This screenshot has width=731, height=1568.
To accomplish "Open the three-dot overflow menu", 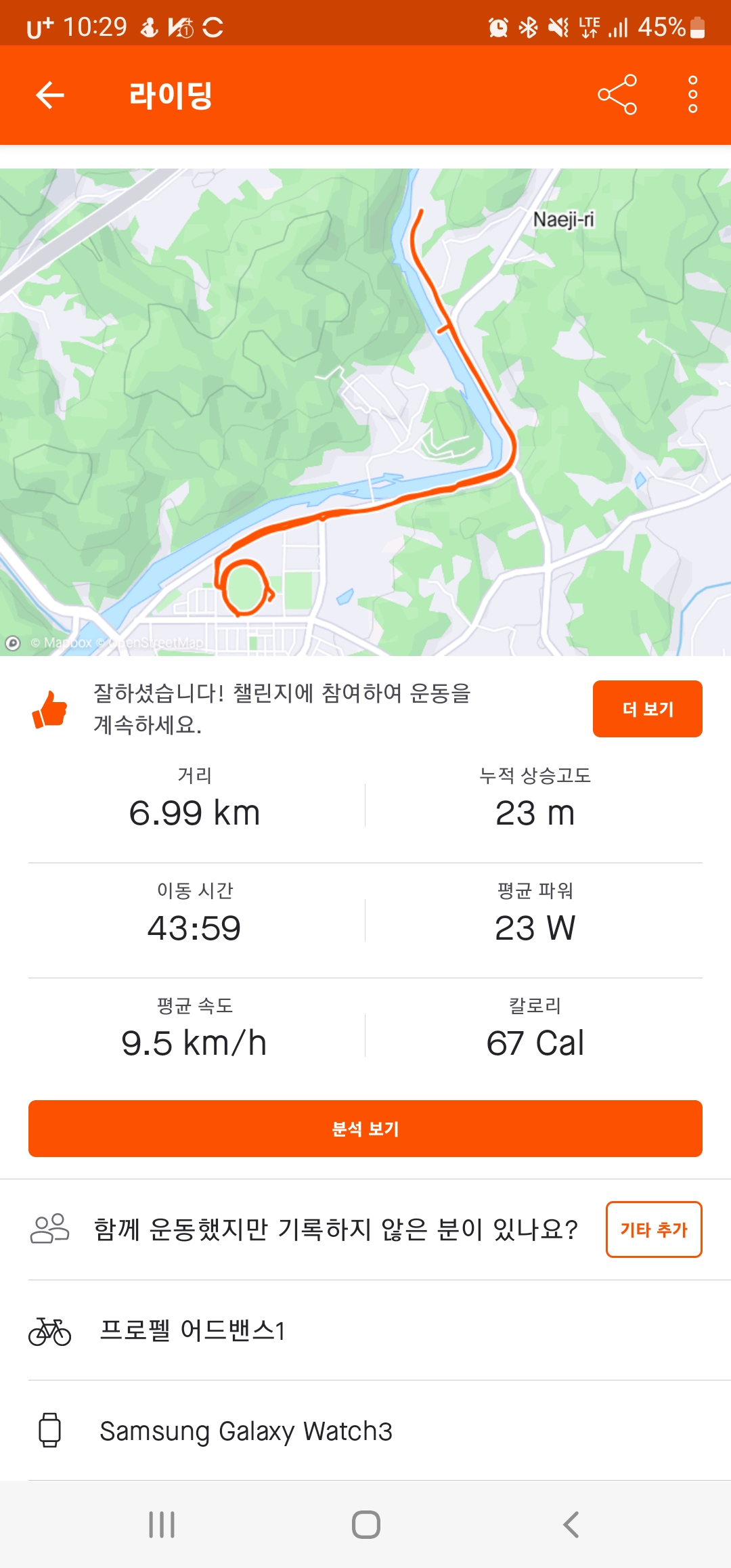I will point(692,95).
